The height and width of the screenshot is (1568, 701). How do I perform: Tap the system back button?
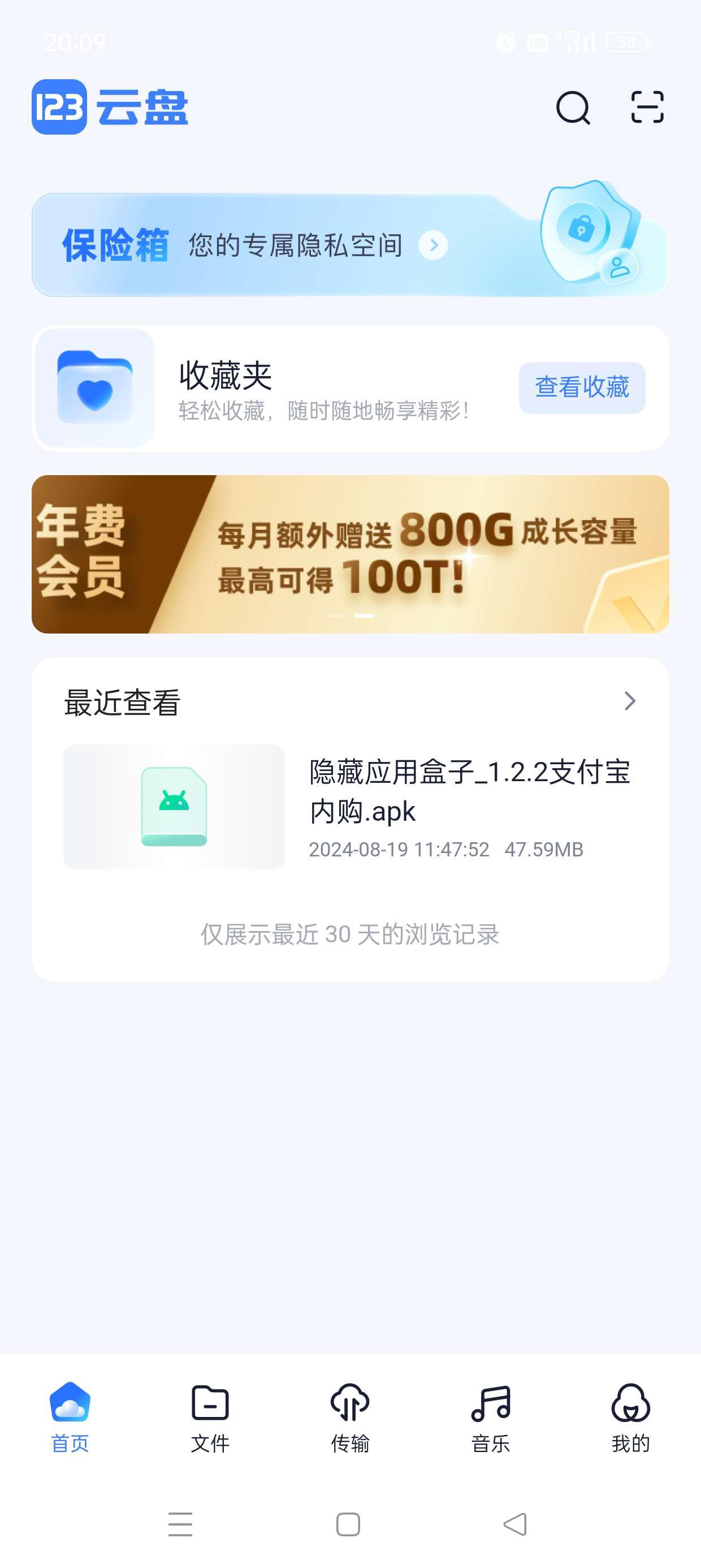pyautogui.click(x=516, y=1524)
